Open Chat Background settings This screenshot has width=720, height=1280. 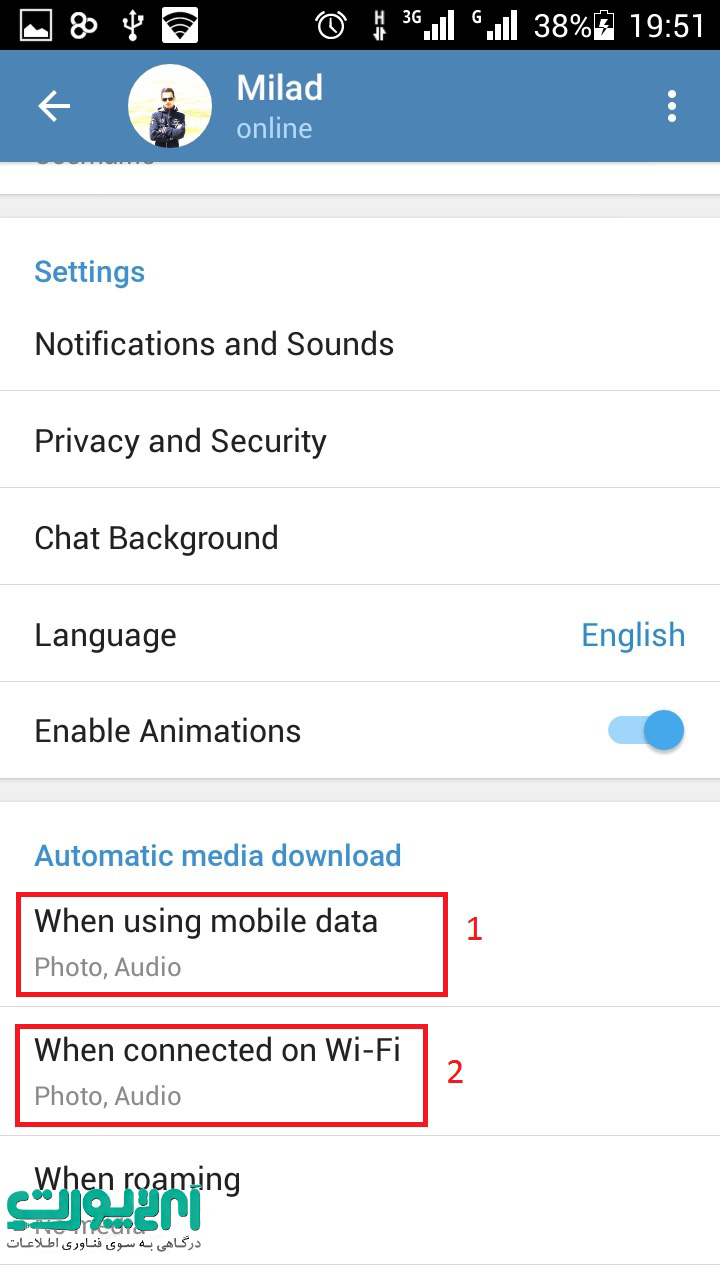360,537
